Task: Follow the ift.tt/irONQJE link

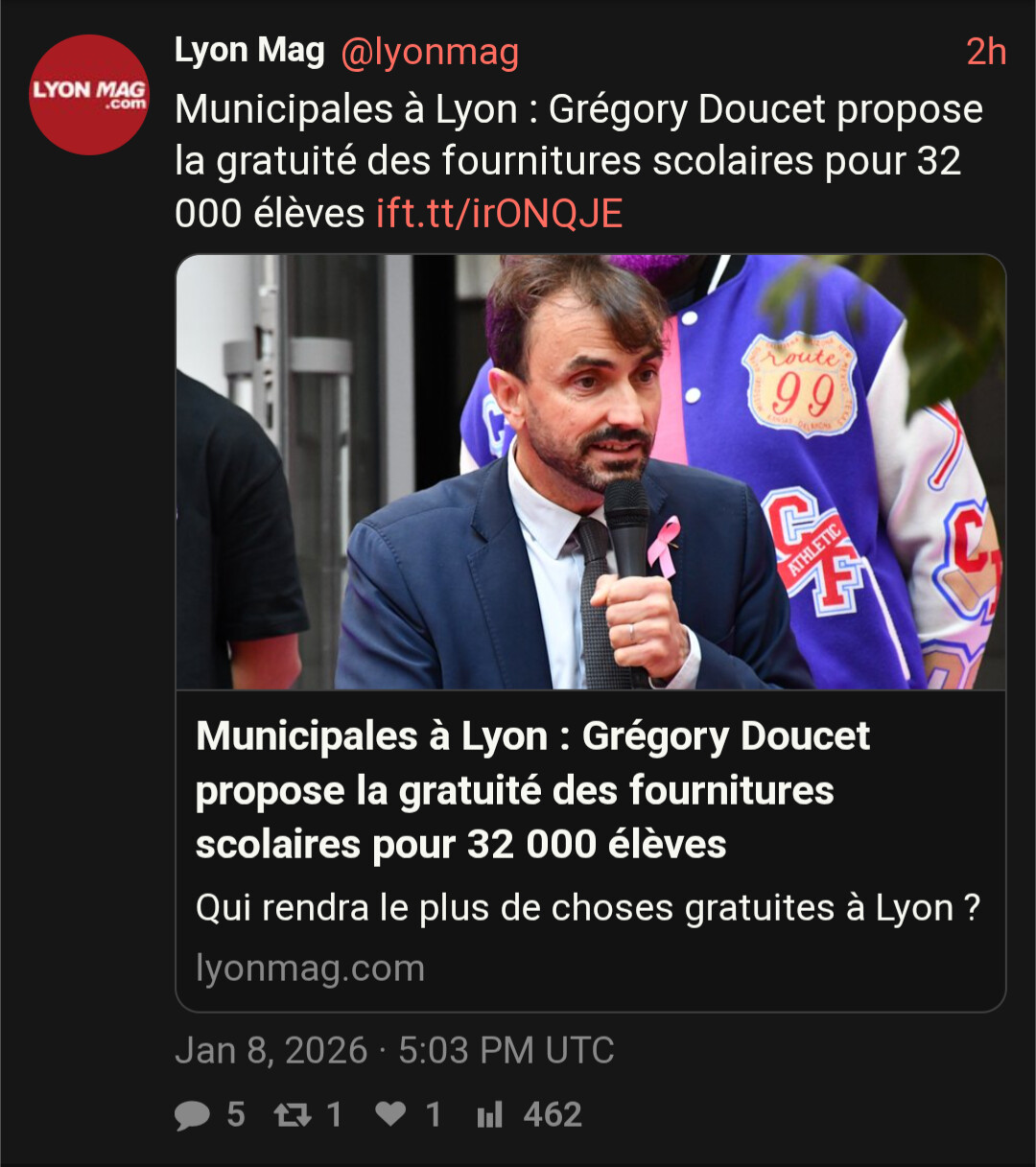Action: point(499,213)
